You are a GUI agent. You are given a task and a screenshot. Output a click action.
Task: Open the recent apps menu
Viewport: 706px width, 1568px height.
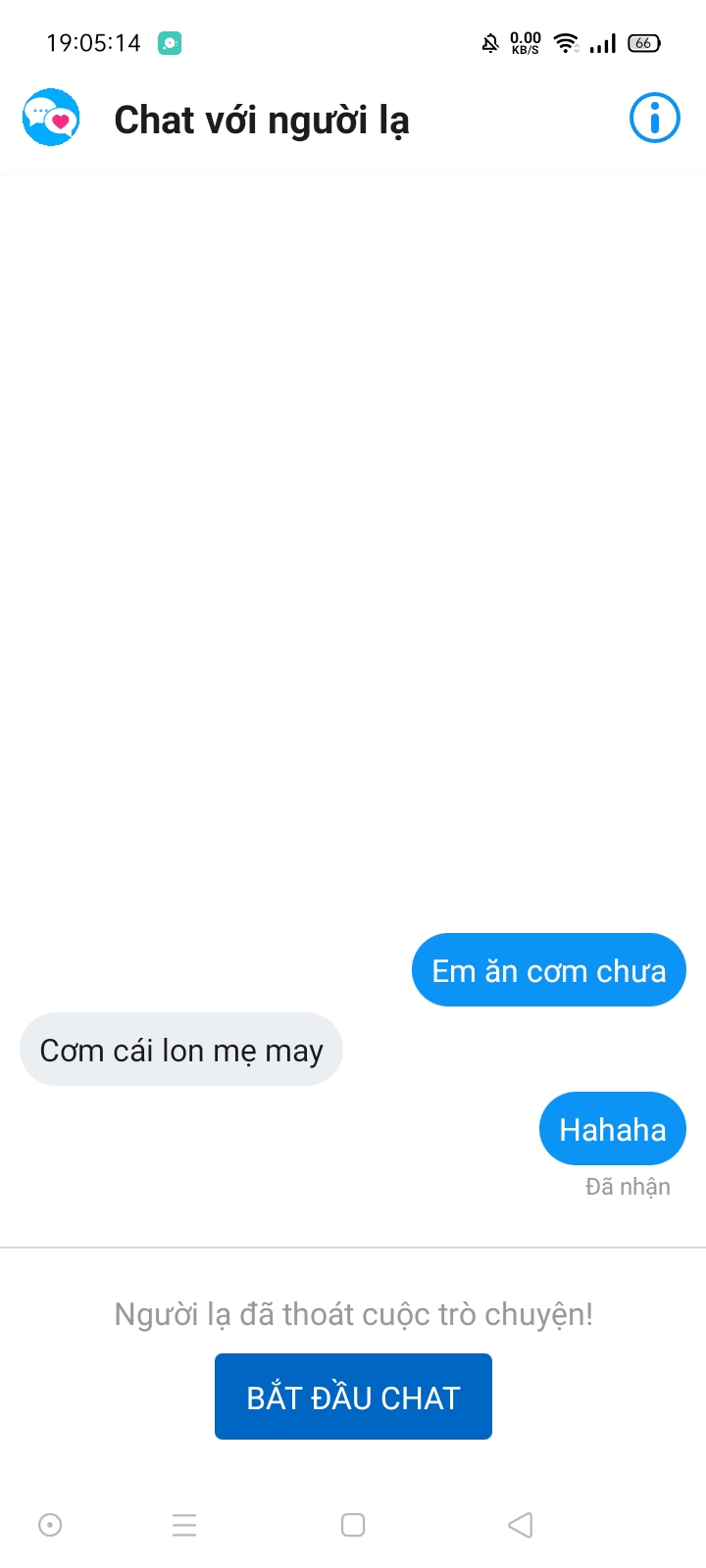click(x=184, y=1525)
